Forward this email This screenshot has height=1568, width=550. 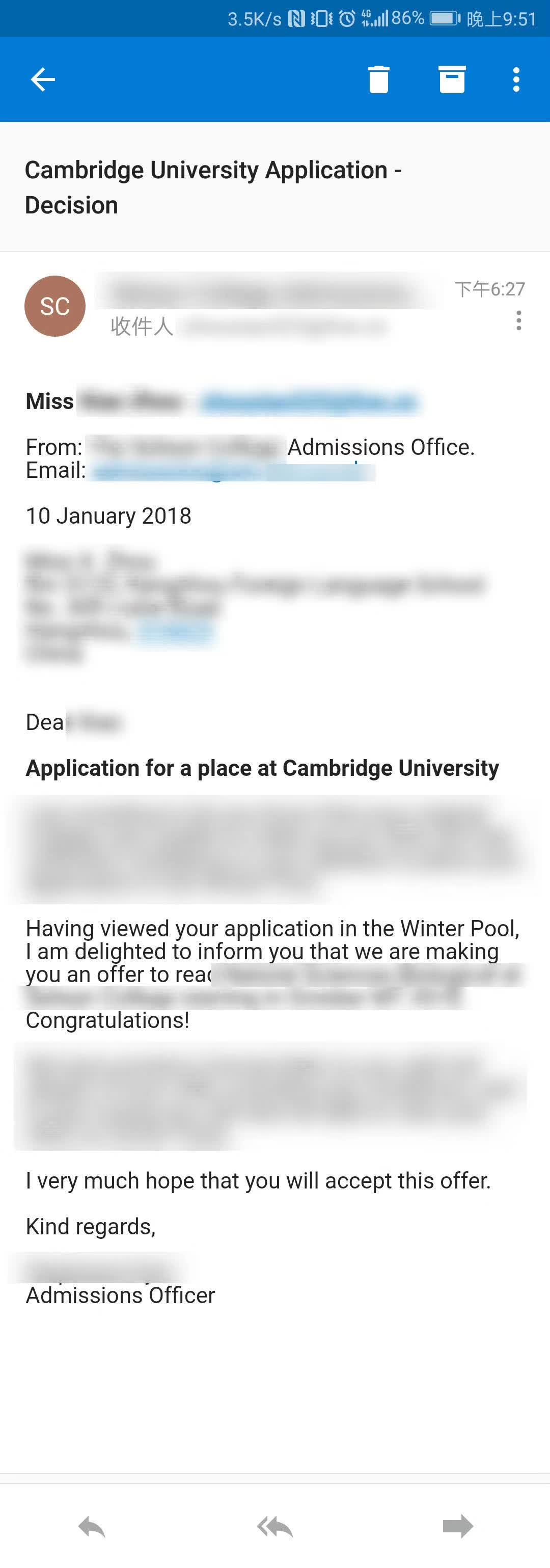[x=457, y=1527]
